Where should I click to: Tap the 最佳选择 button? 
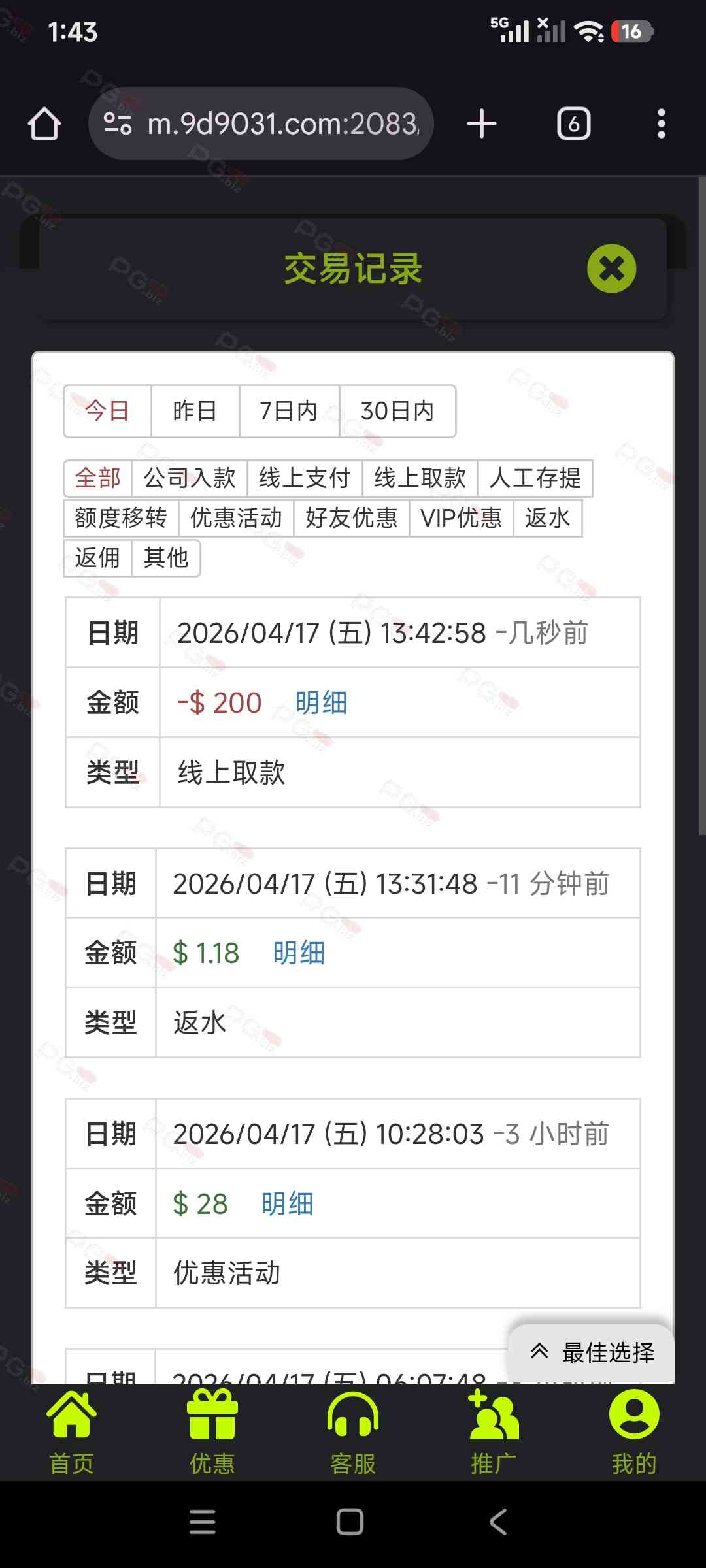[592, 1352]
